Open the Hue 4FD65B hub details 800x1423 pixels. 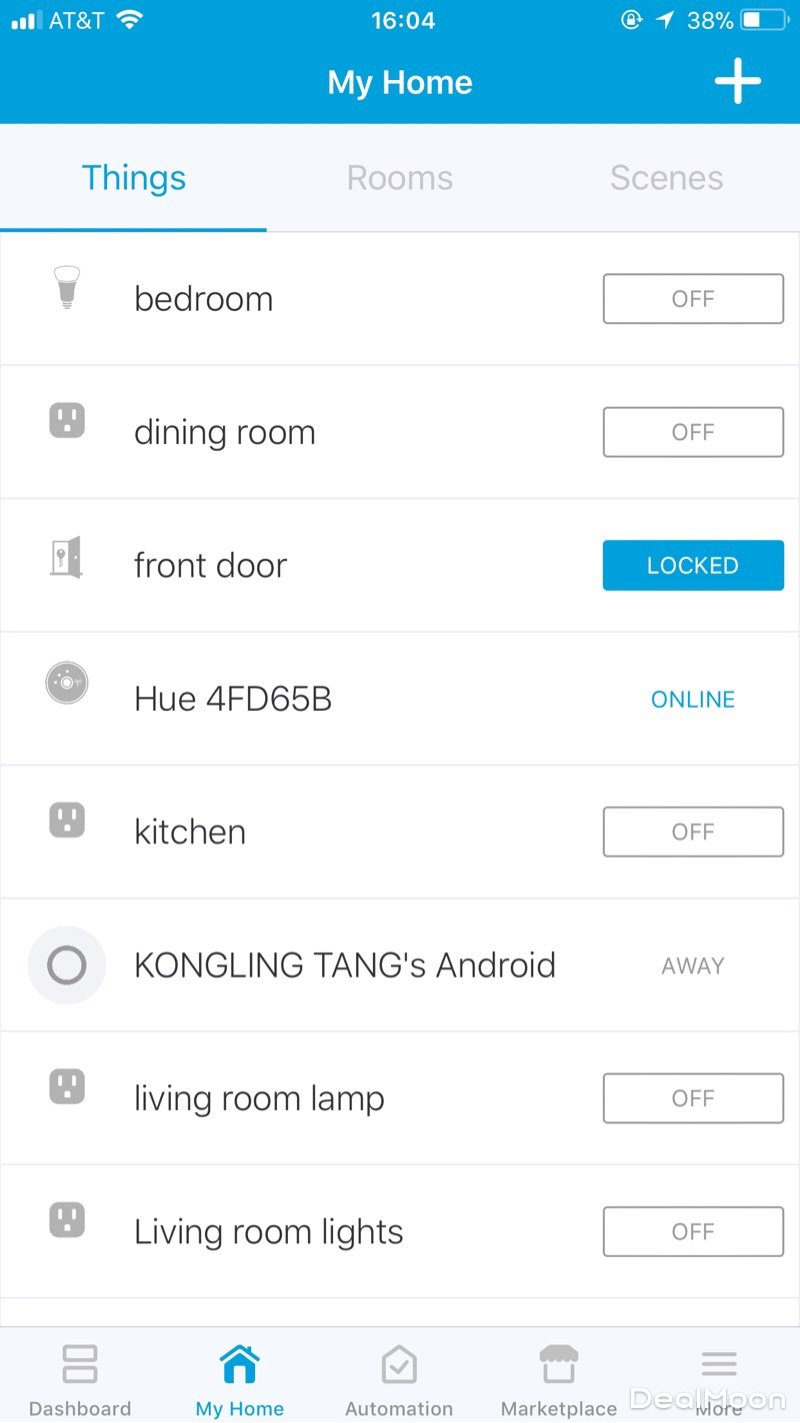point(233,699)
